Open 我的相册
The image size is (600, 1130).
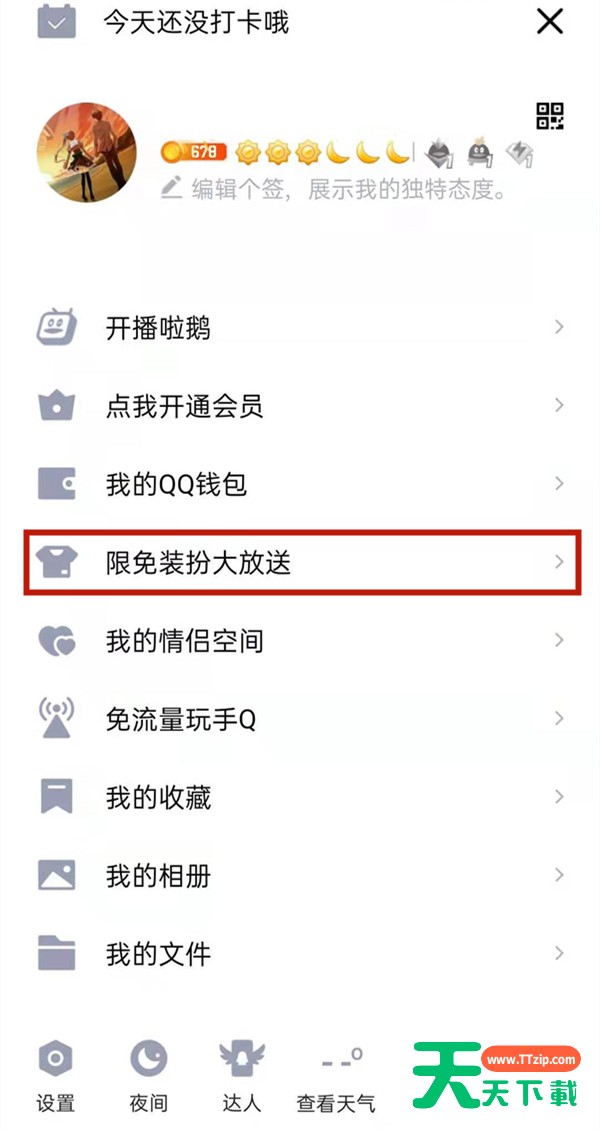pos(300,876)
